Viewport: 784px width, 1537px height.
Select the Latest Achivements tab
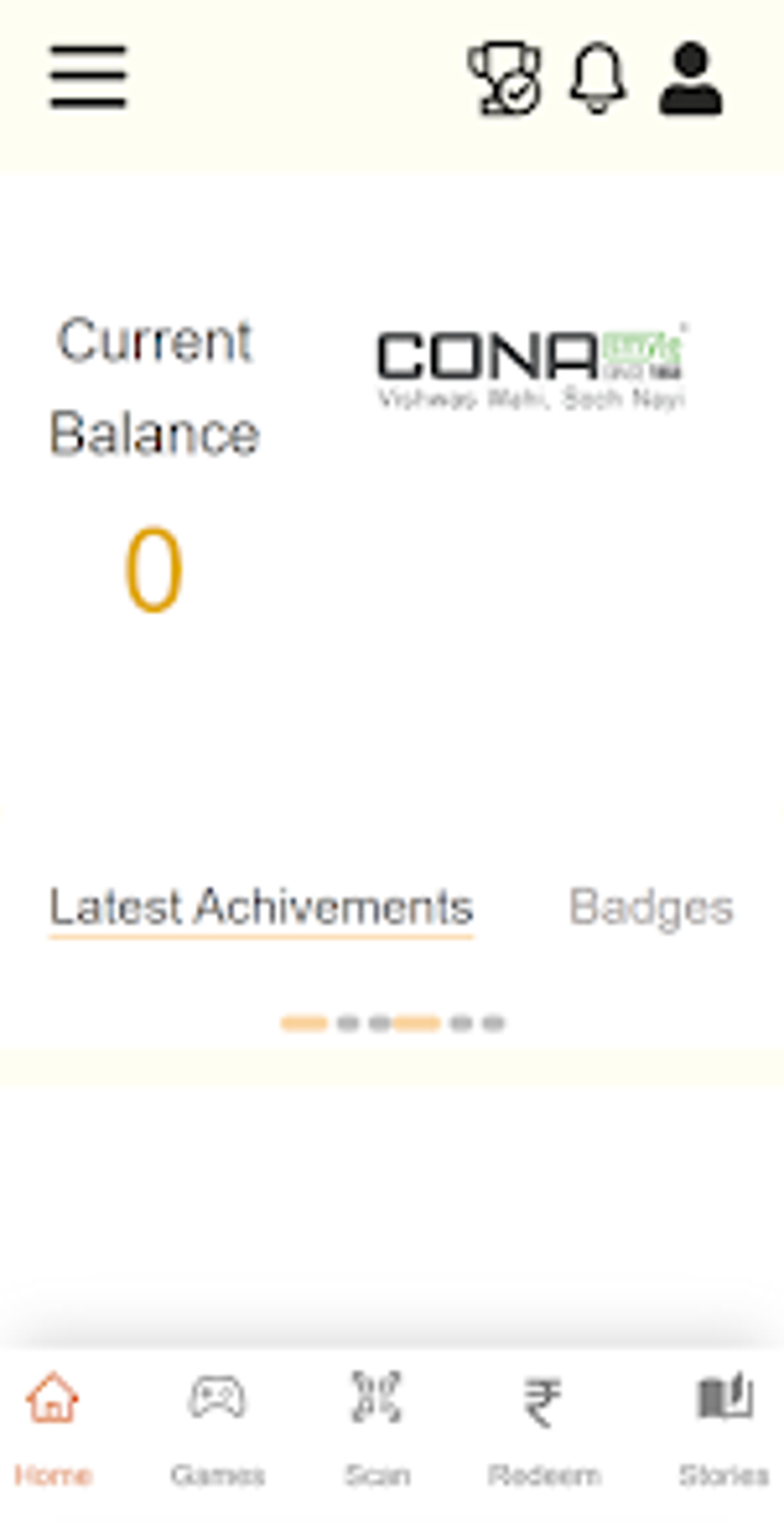[x=261, y=907]
